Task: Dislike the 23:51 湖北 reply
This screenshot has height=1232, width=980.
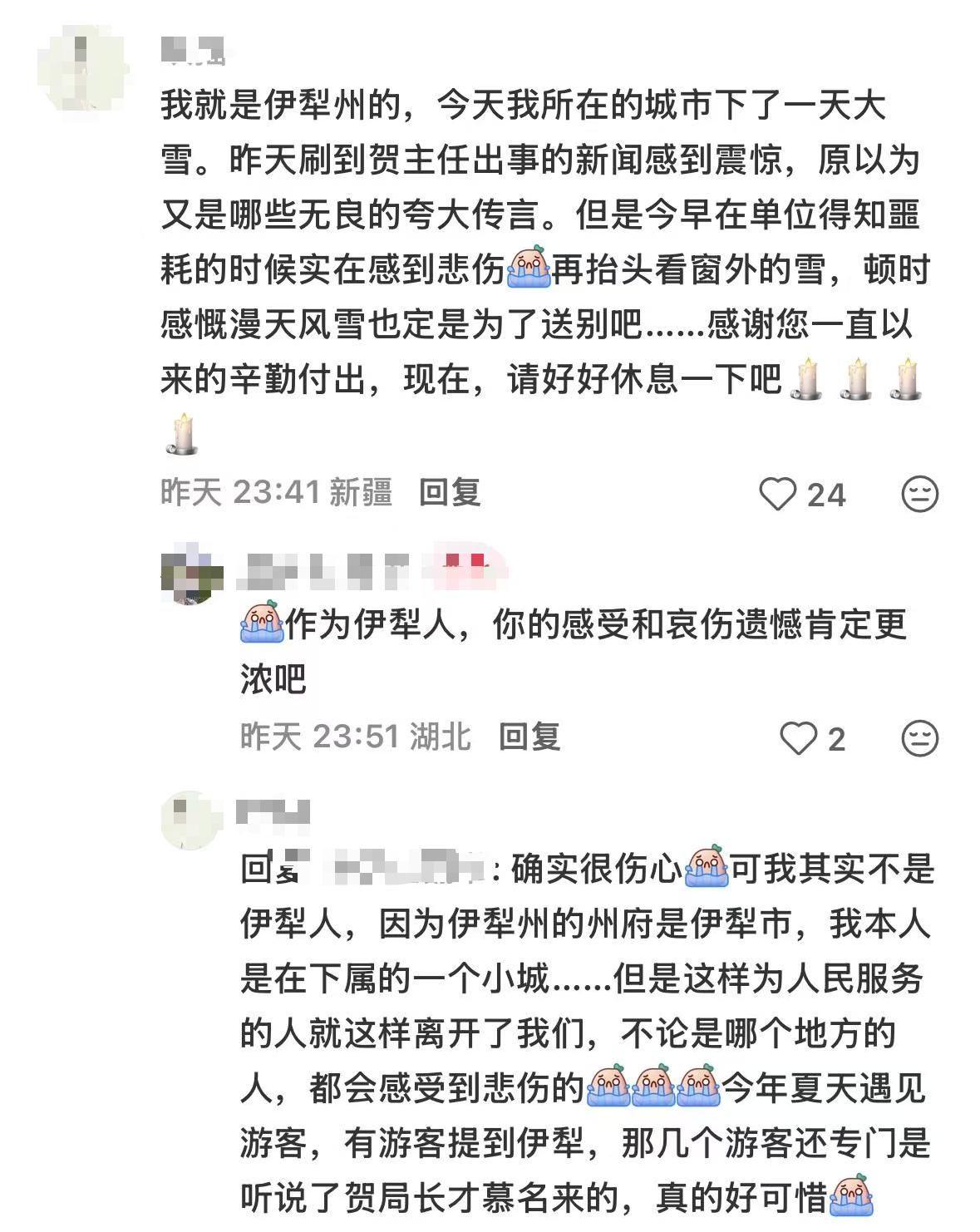Action: point(919,738)
